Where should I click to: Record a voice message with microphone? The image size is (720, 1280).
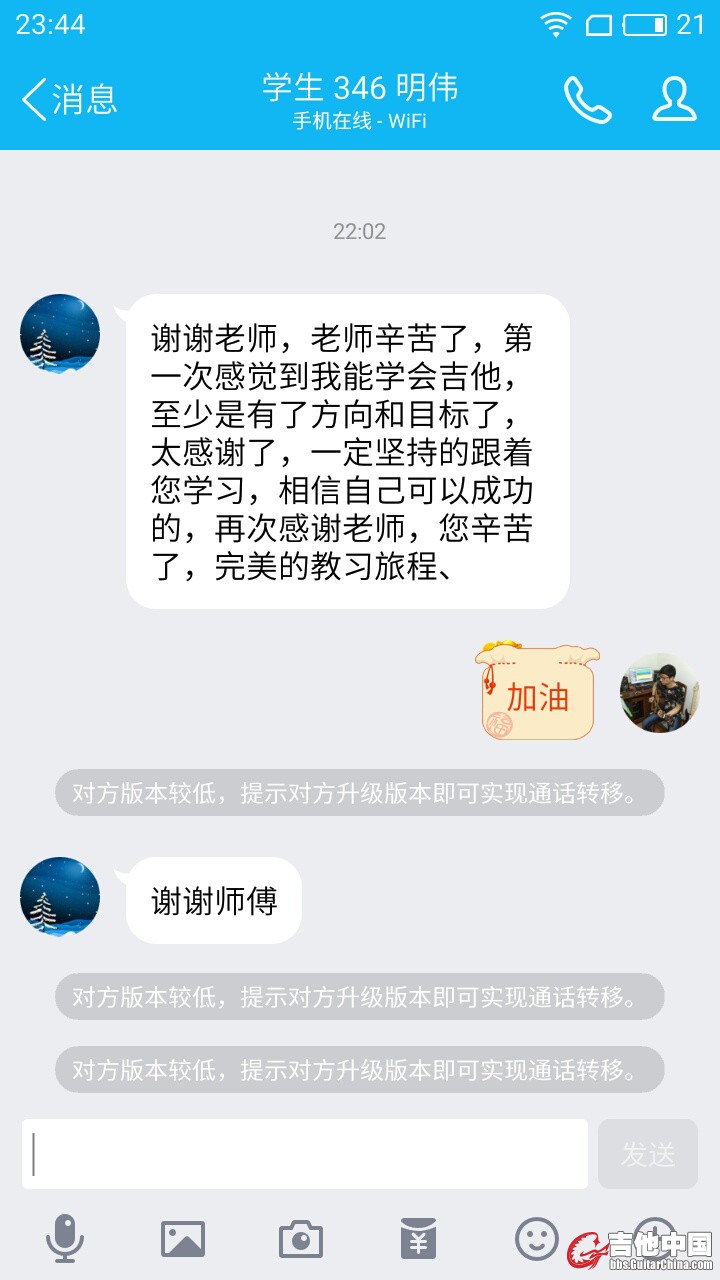click(x=65, y=1238)
